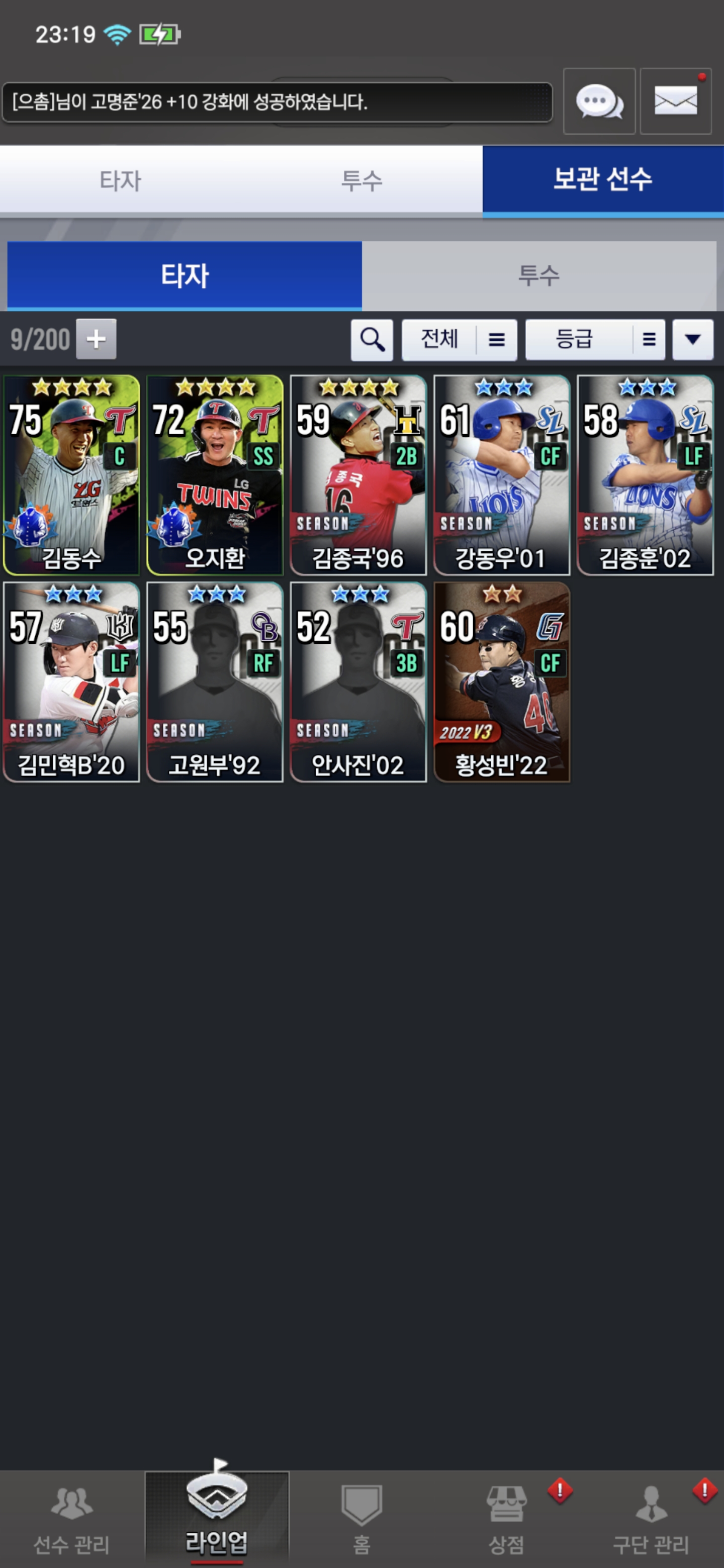Go to 홈 in bottom navigation
This screenshot has width=724, height=1568.
click(x=361, y=1519)
